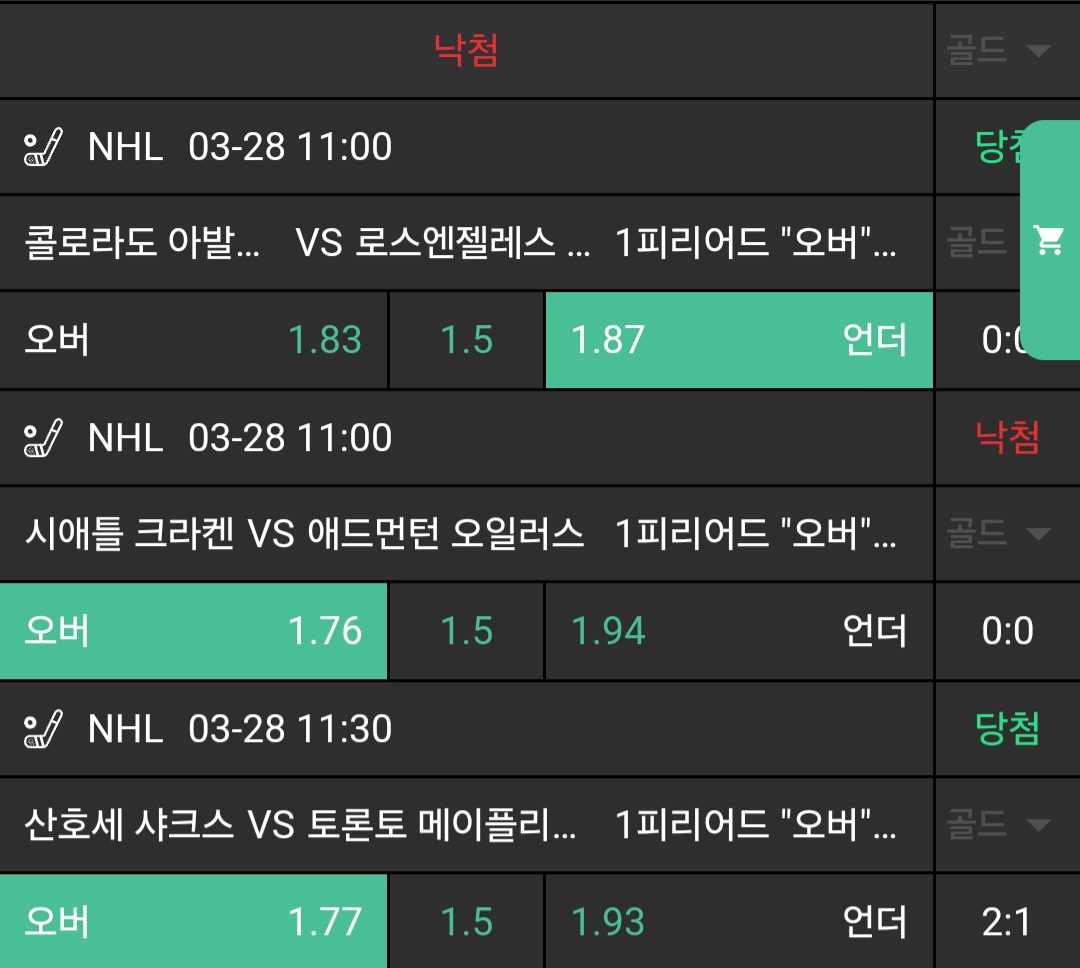Select 언더 1.94 for Seattle Kraken match
1080x968 pixels.
(738, 631)
